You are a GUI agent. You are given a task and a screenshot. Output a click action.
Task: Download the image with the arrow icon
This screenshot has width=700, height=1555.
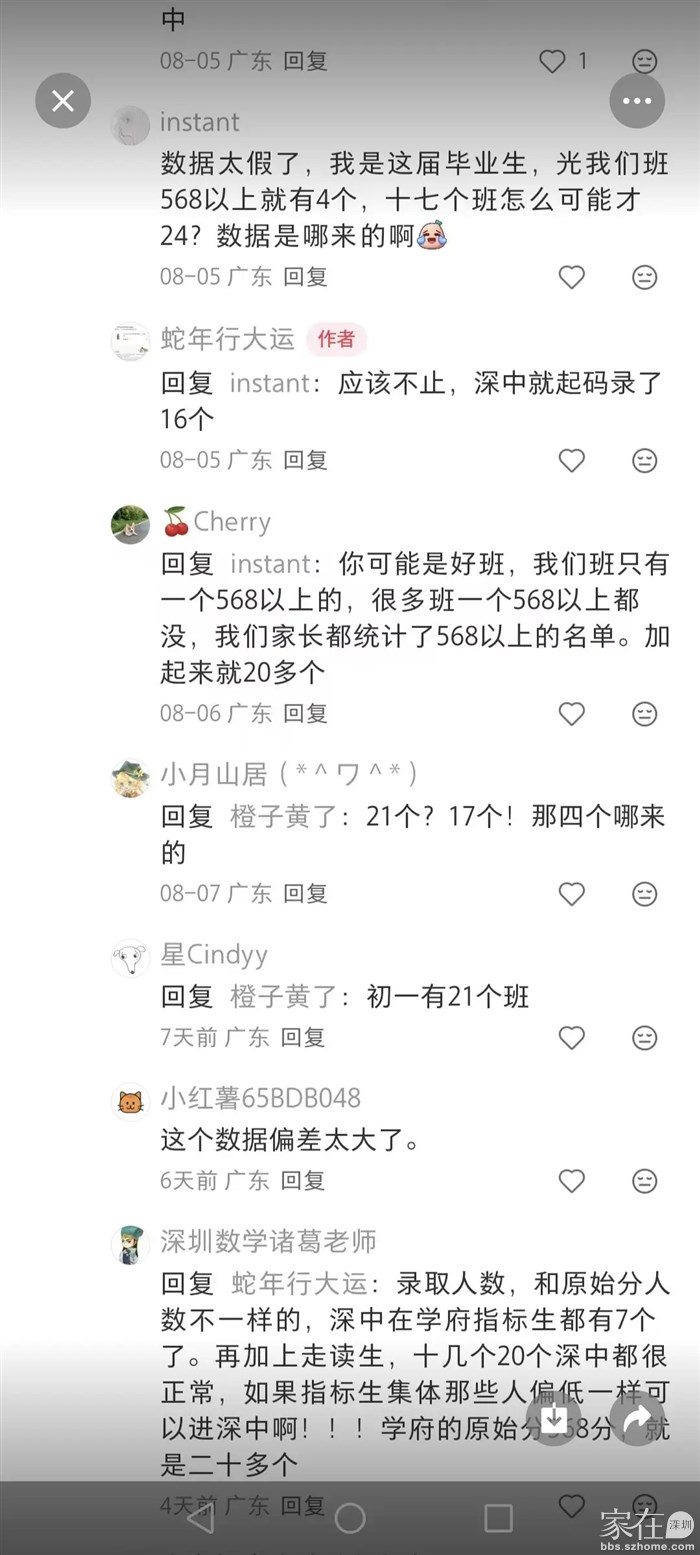(555, 1417)
